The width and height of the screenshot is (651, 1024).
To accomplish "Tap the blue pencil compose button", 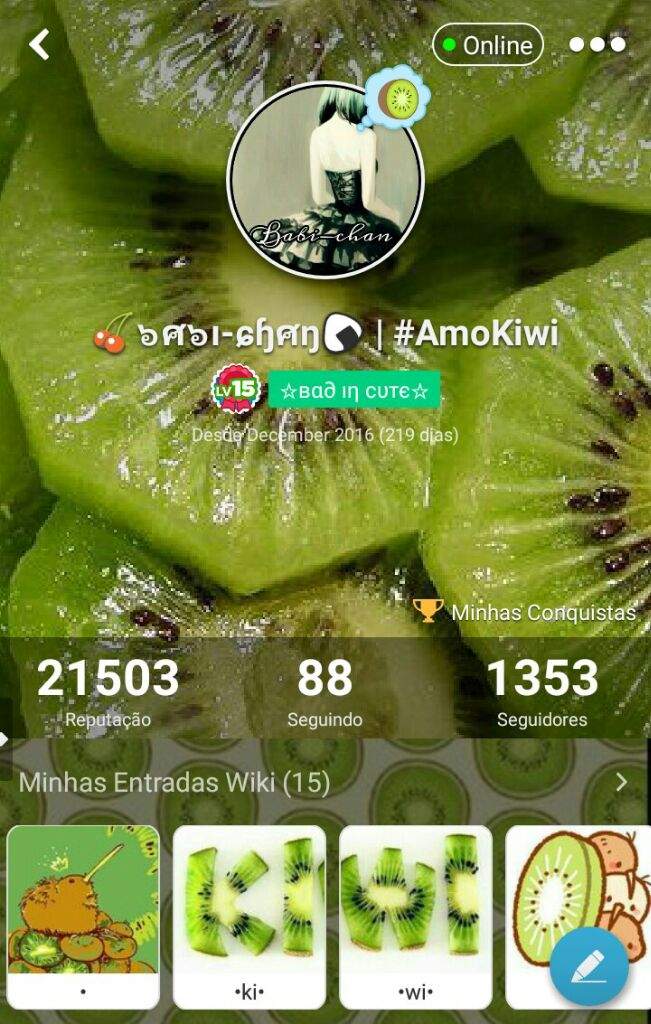I will tap(589, 966).
